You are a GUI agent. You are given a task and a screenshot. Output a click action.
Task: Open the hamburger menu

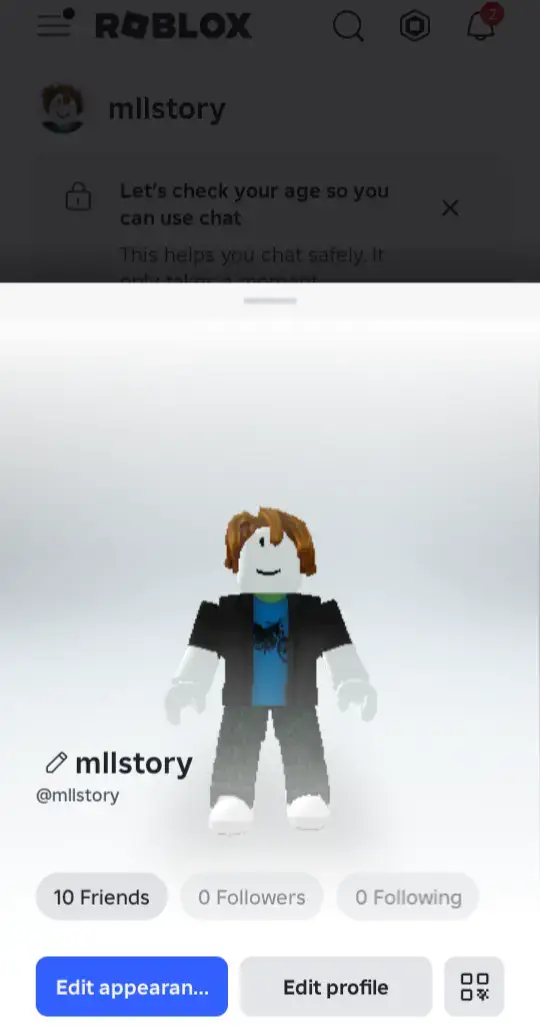pos(56,24)
